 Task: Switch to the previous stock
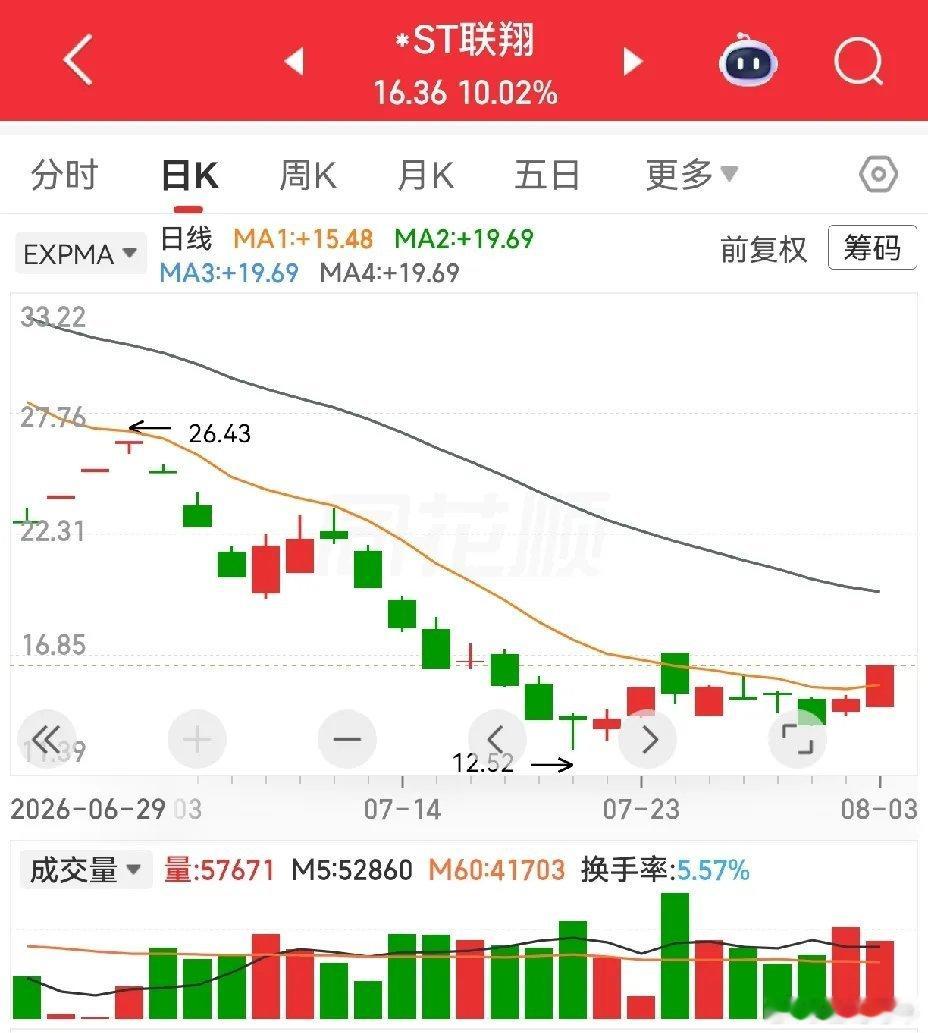294,62
